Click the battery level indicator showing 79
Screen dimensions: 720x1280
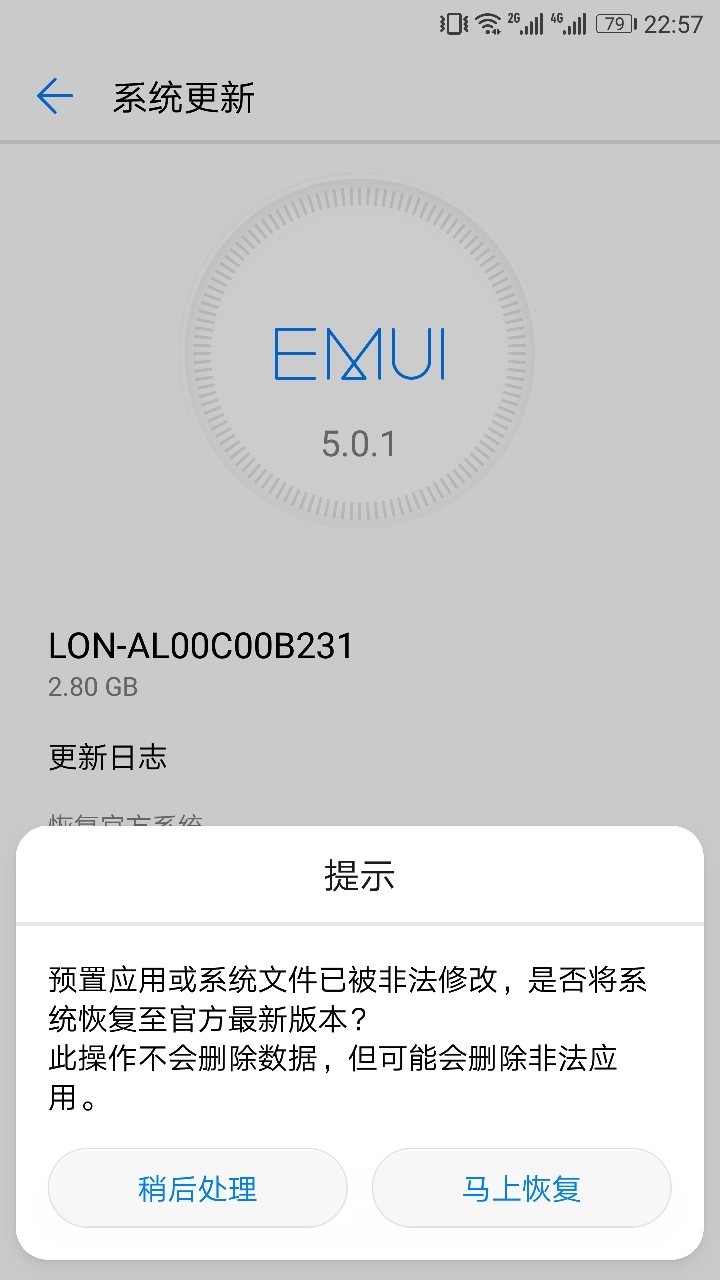(614, 22)
